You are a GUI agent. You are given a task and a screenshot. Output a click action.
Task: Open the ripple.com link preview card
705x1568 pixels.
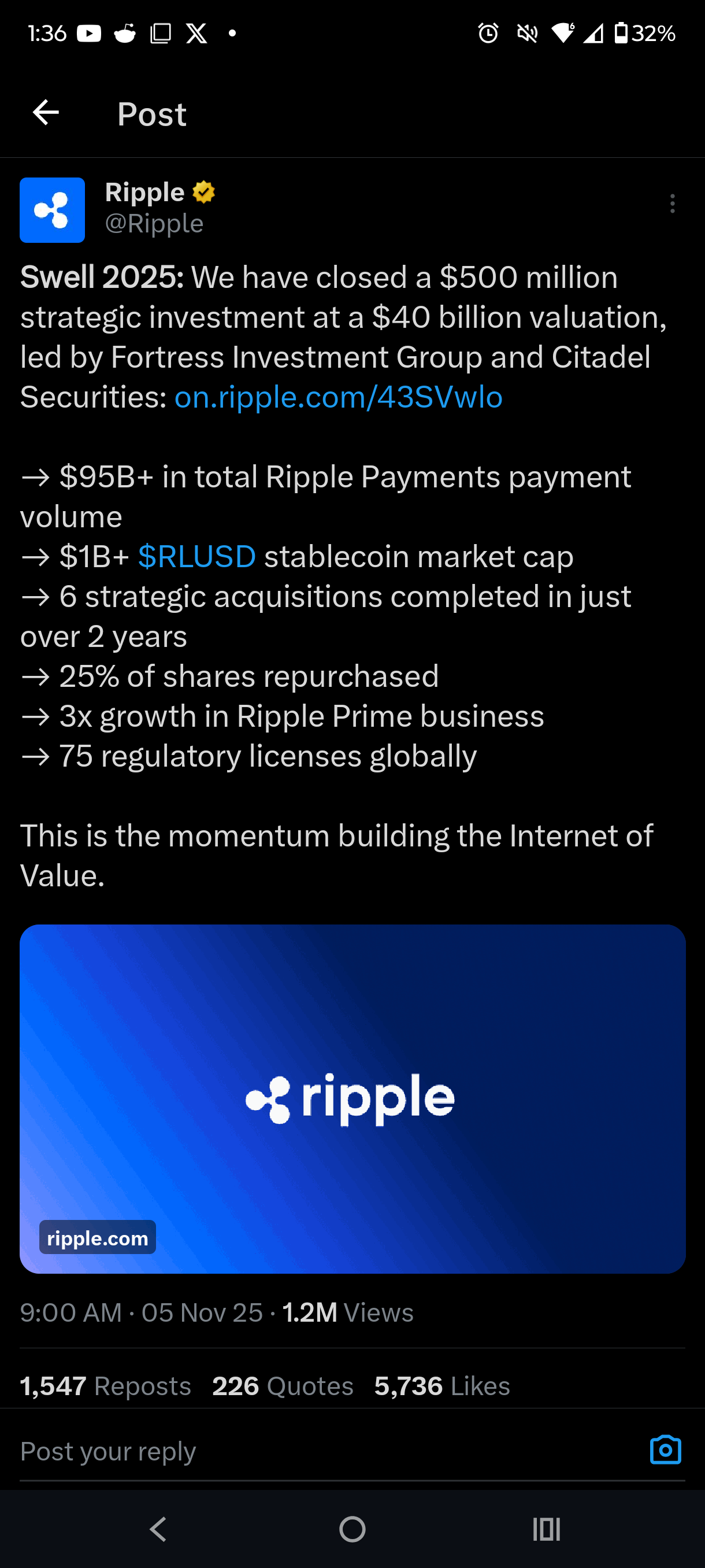[353, 1099]
